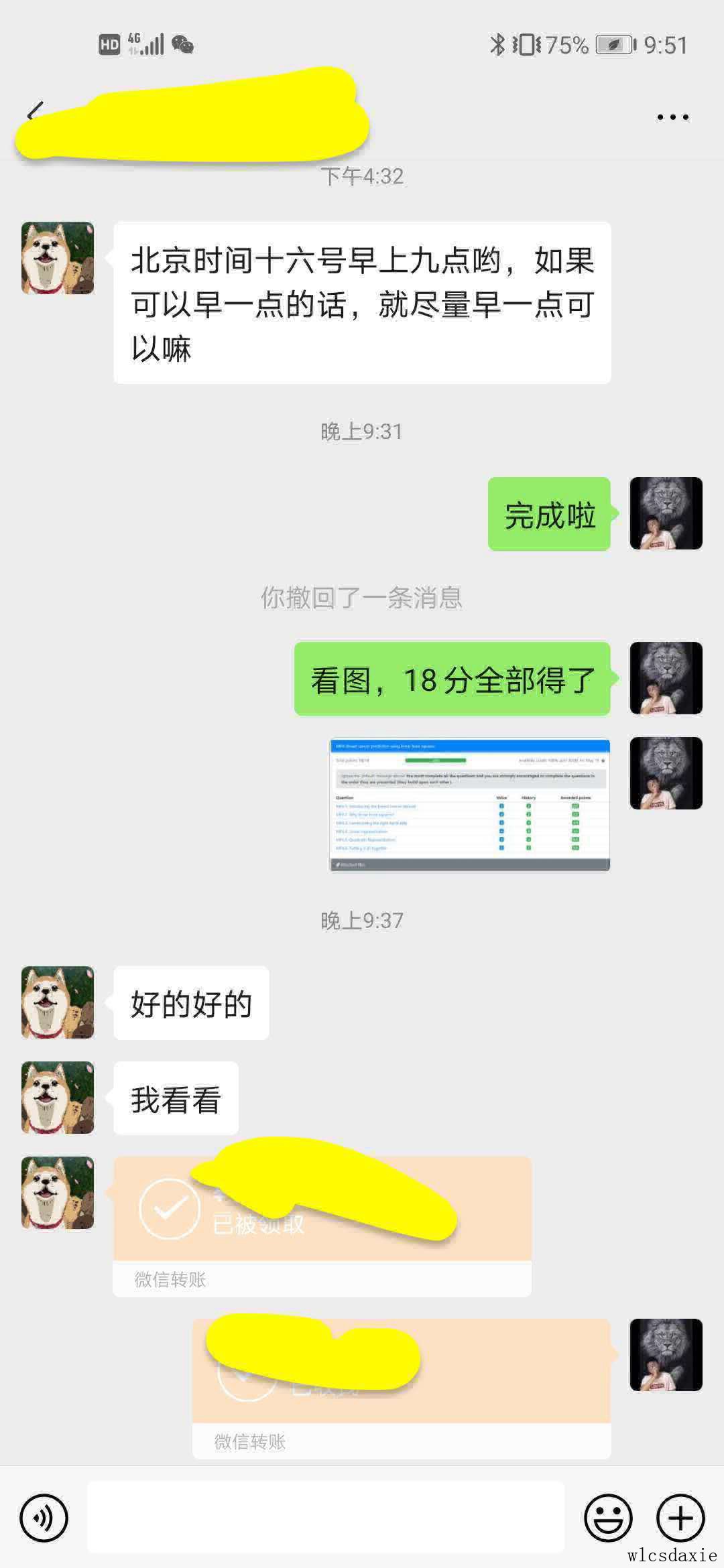Switch to voice message input

coord(44,1518)
